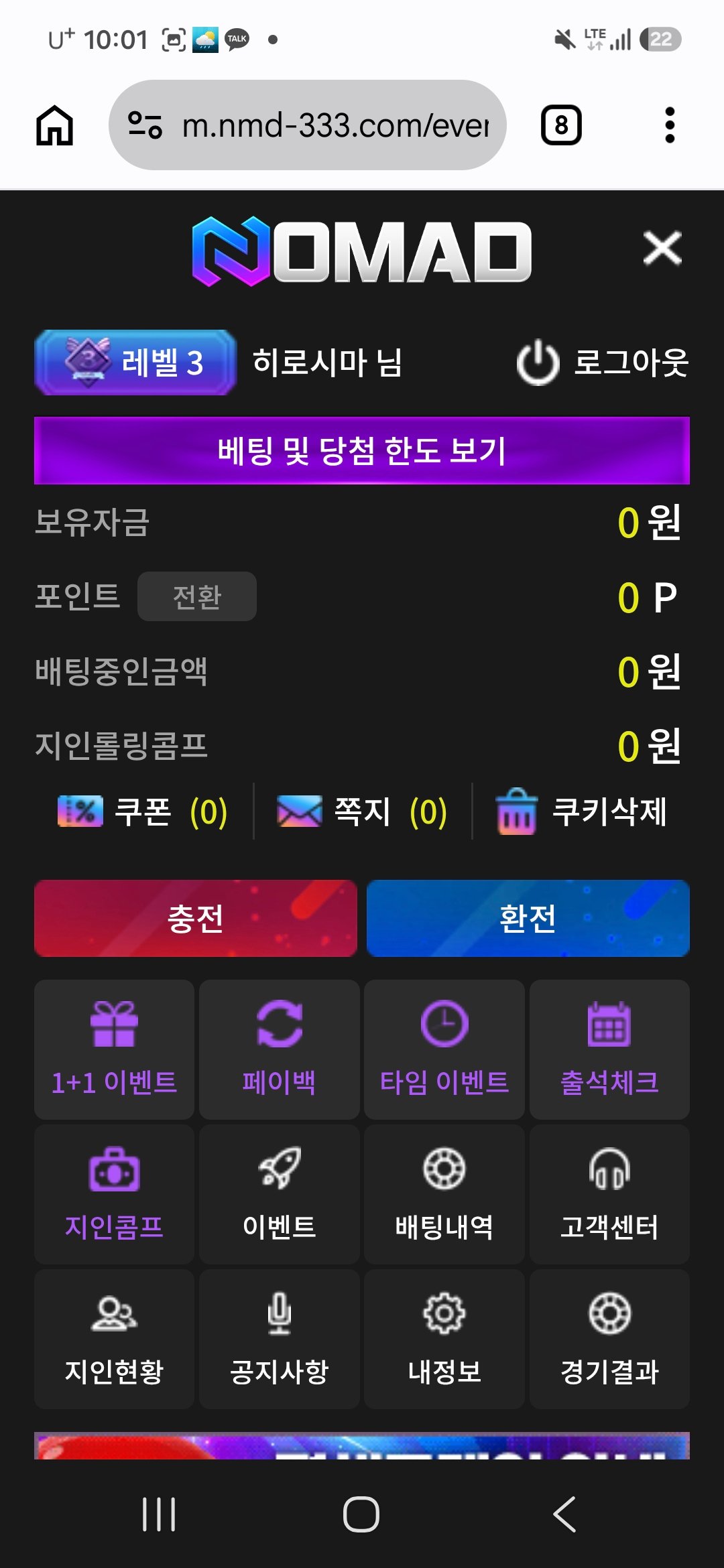Open 출석체크 attendance check
This screenshot has height=1568, width=724.
tap(609, 1049)
